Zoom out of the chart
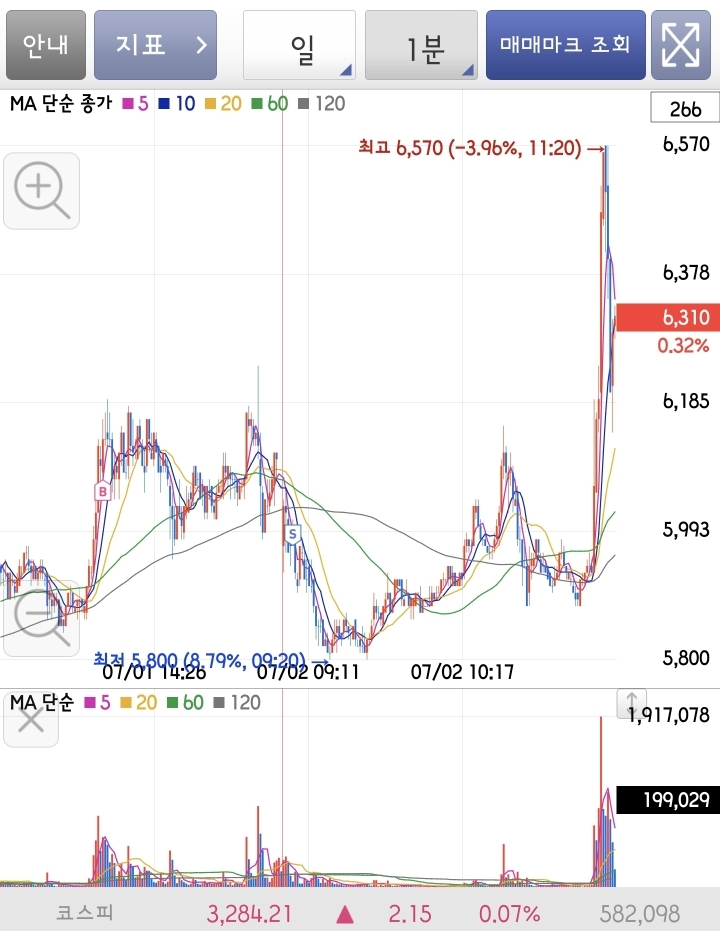The width and height of the screenshot is (720, 931). click(x=42, y=619)
